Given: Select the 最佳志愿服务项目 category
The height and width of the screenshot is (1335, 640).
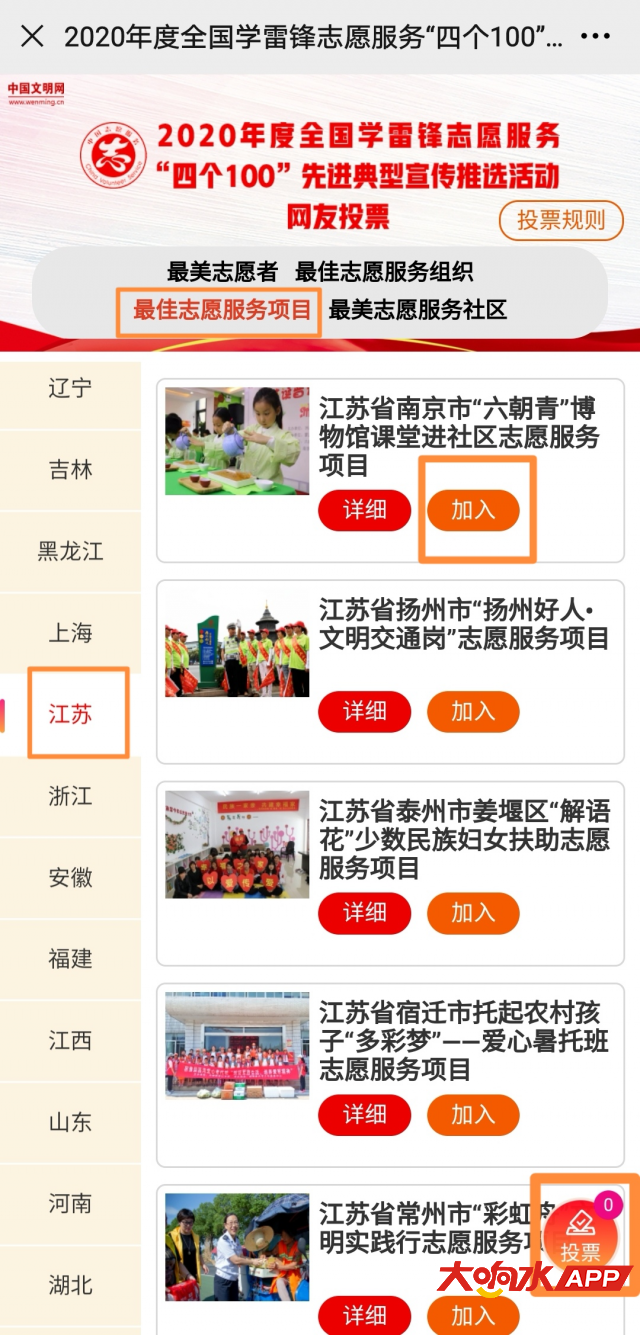Looking at the screenshot, I should pyautogui.click(x=222, y=310).
